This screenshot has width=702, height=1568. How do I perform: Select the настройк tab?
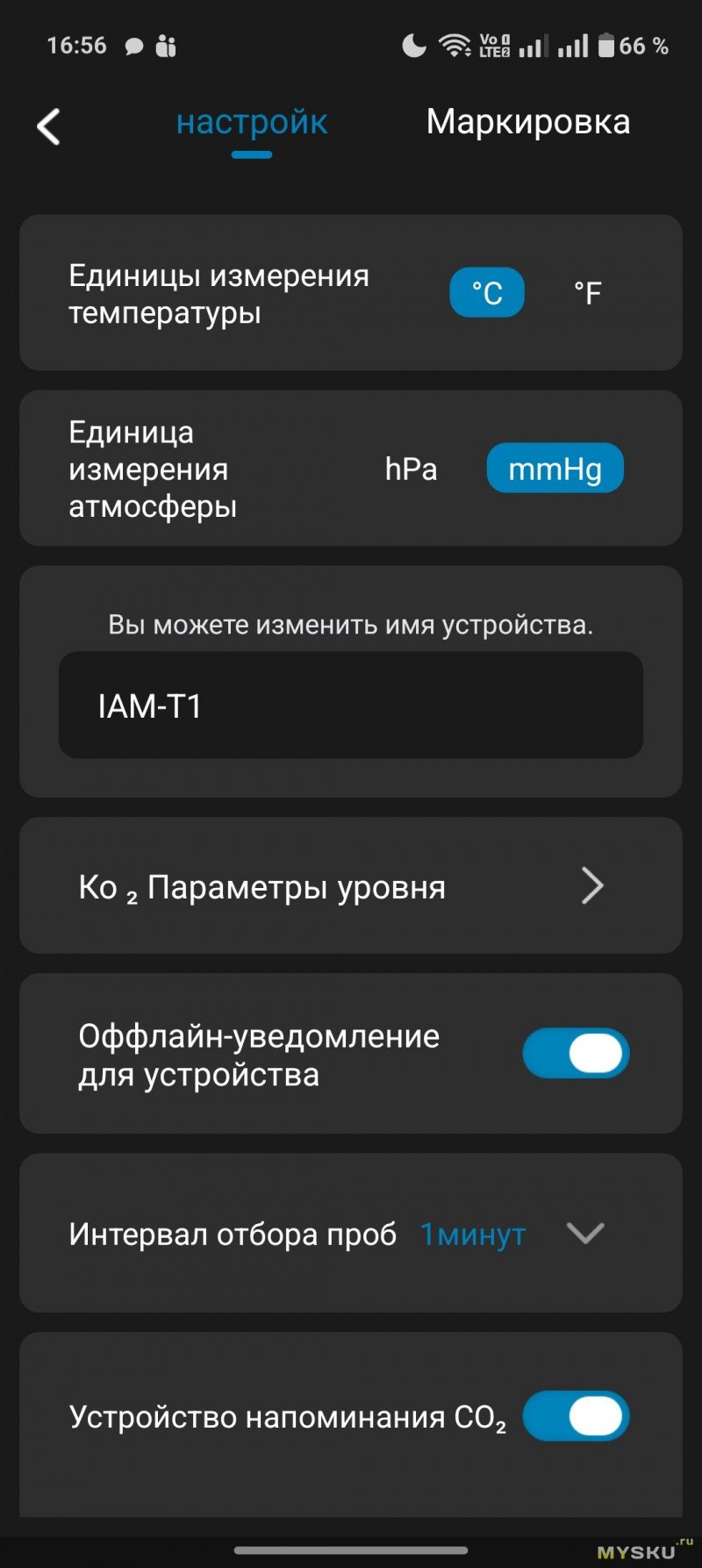(252, 124)
